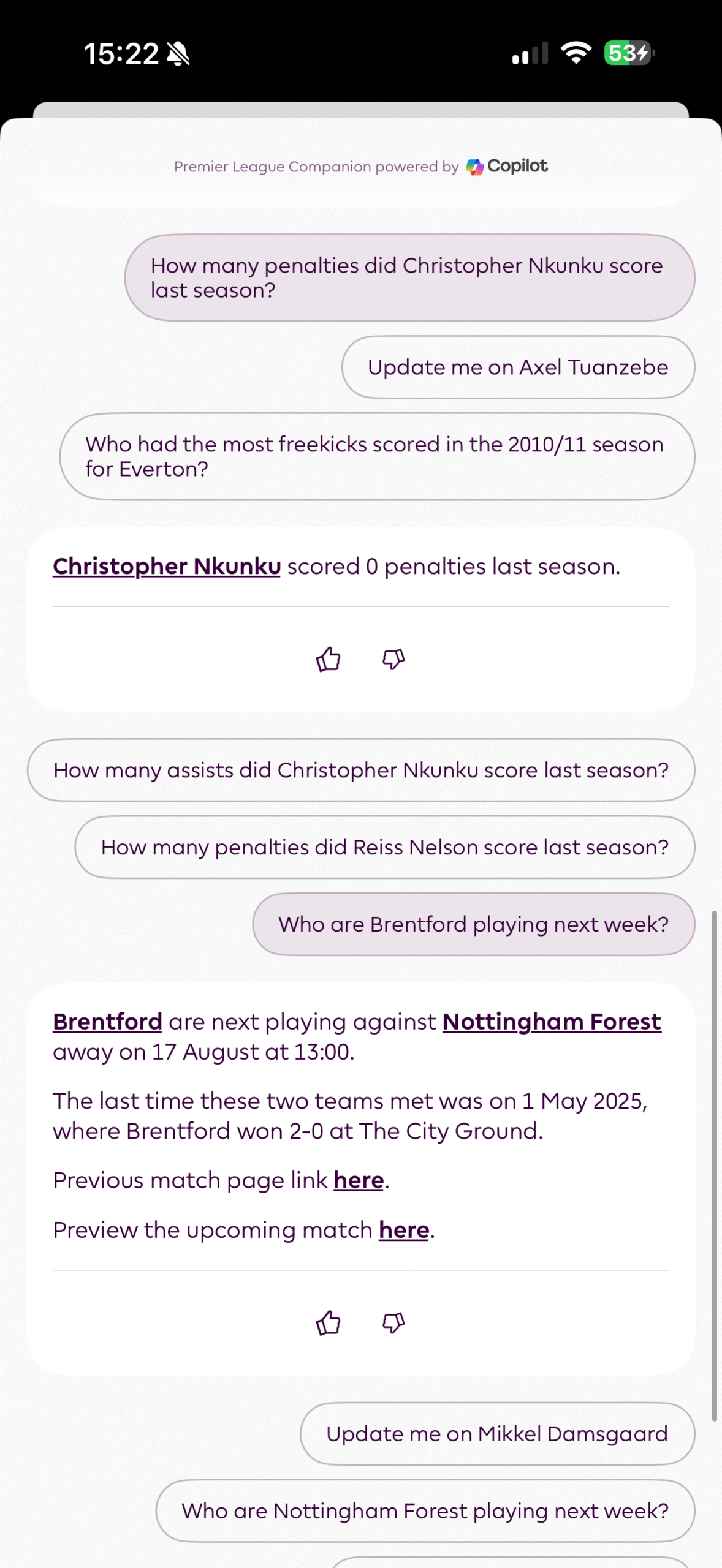Ask about Everton 2010/11 freekicks chip
This screenshot has height=1568, width=722.
pyautogui.click(x=377, y=456)
